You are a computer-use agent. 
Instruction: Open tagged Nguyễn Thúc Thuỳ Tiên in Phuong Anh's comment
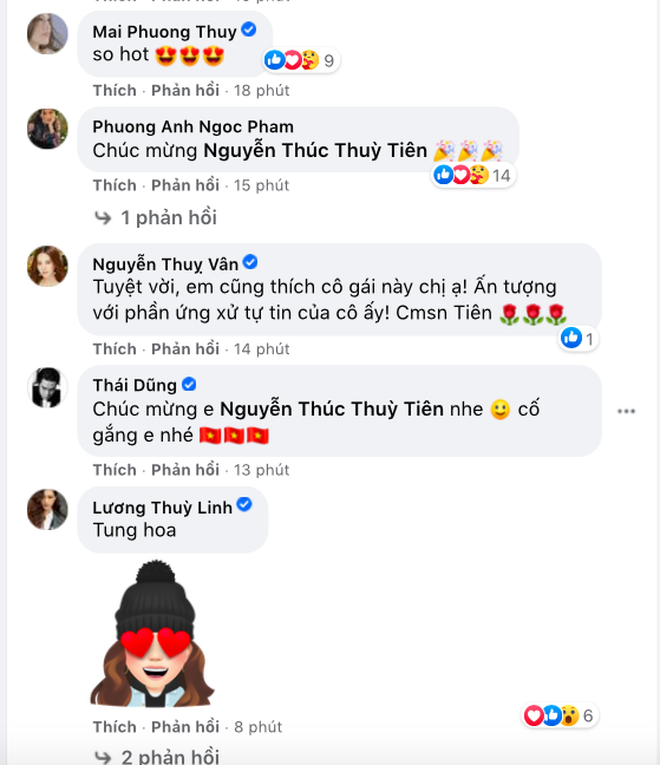[x=315, y=151]
